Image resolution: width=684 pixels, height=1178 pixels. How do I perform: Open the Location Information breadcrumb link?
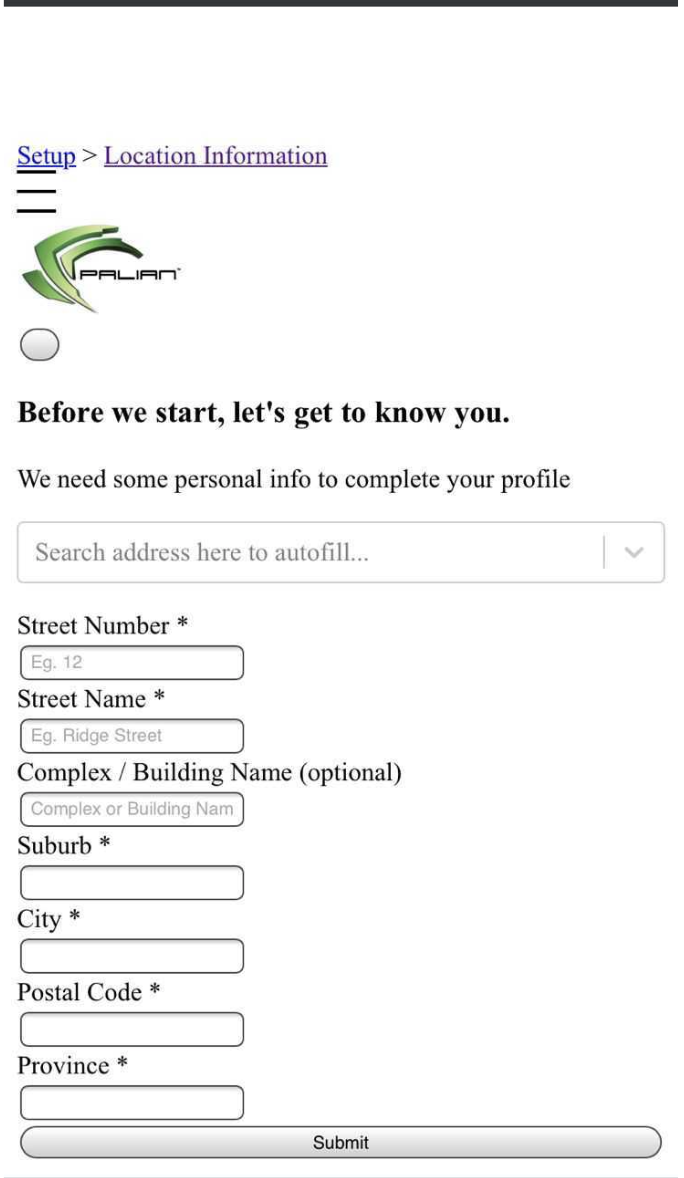point(216,156)
